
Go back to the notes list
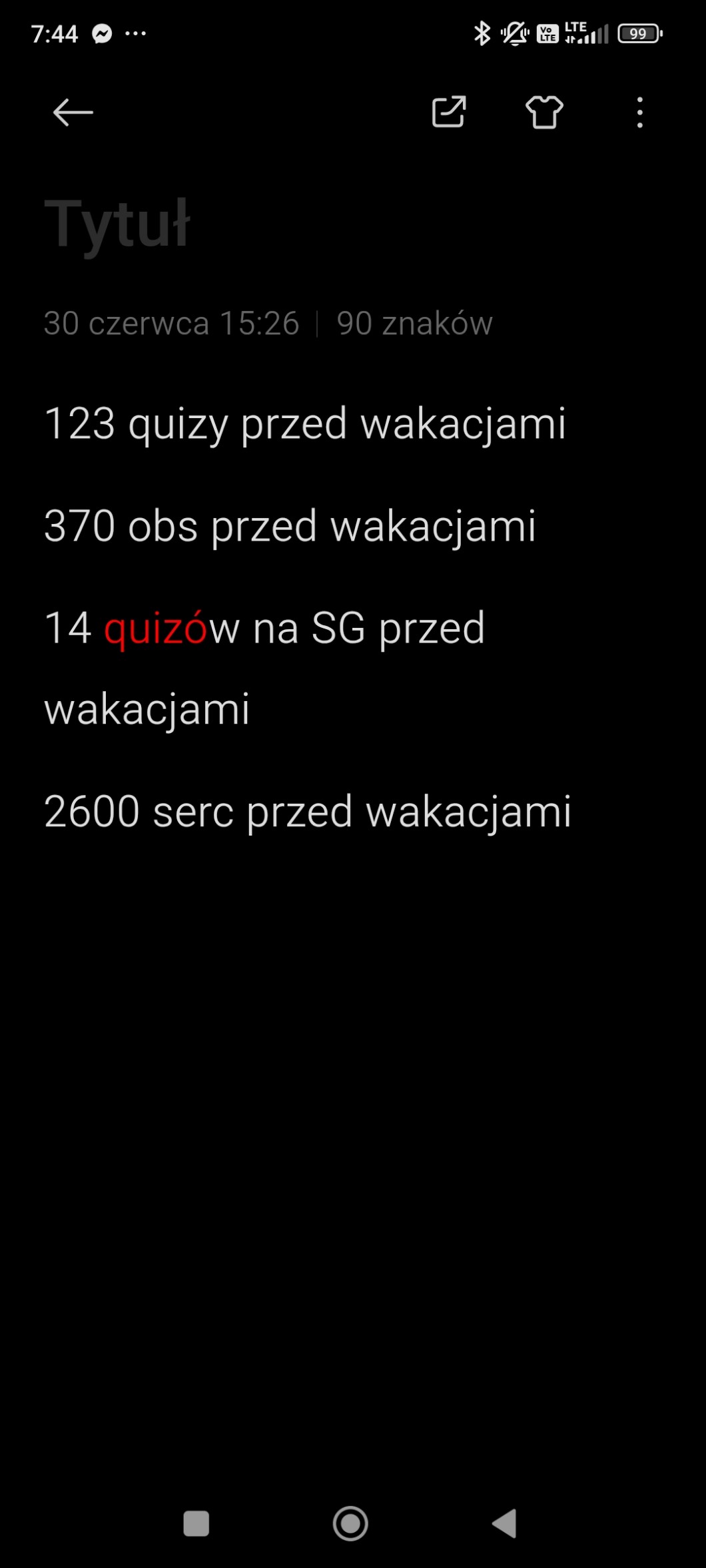[x=73, y=112]
